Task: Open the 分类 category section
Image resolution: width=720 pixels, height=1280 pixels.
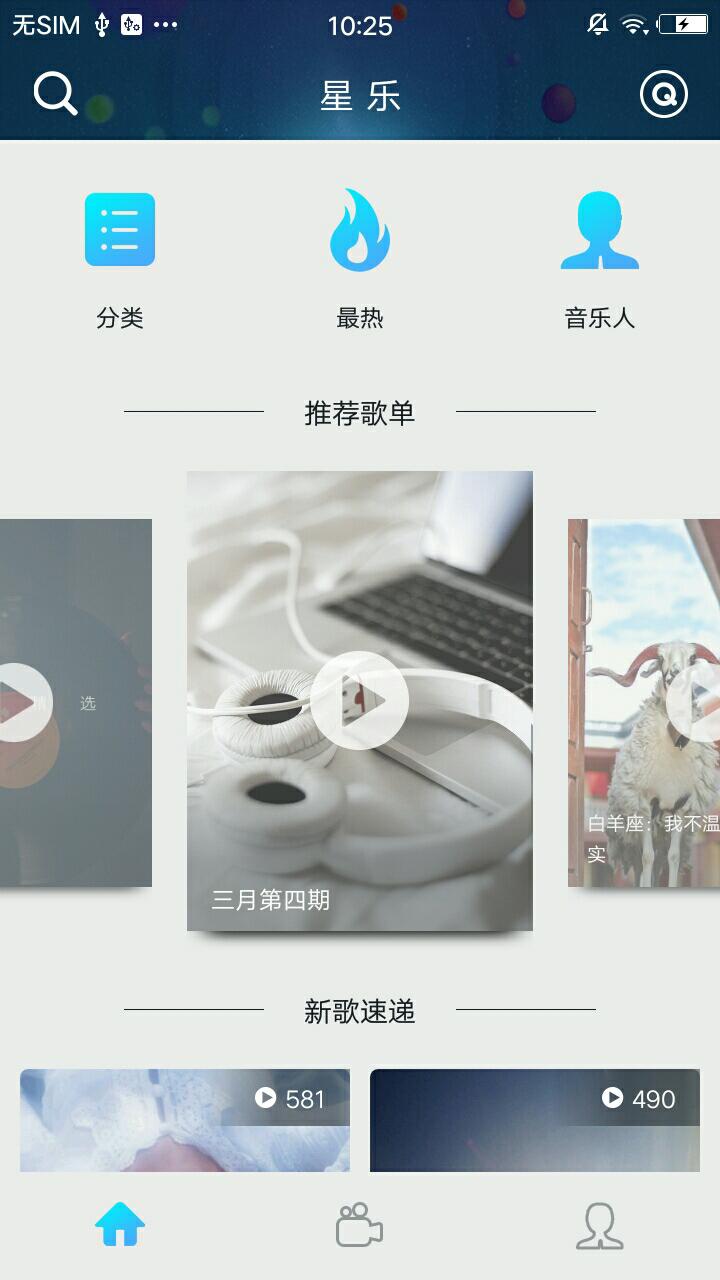Action: [x=120, y=258]
